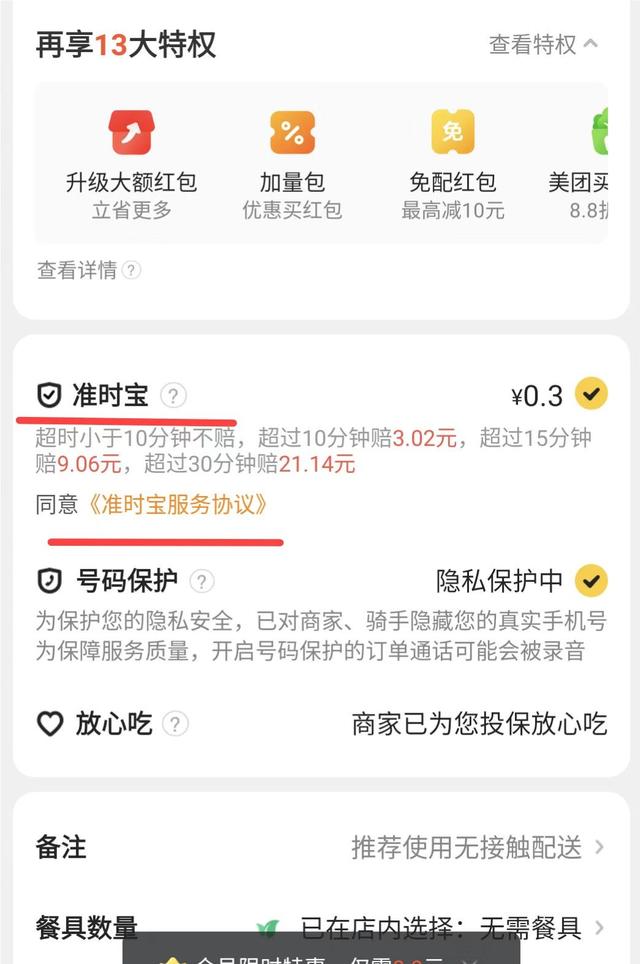The width and height of the screenshot is (640, 964).
Task: Uncheck the 准时宝 ¥0.3 checkbox
Action: (593, 395)
